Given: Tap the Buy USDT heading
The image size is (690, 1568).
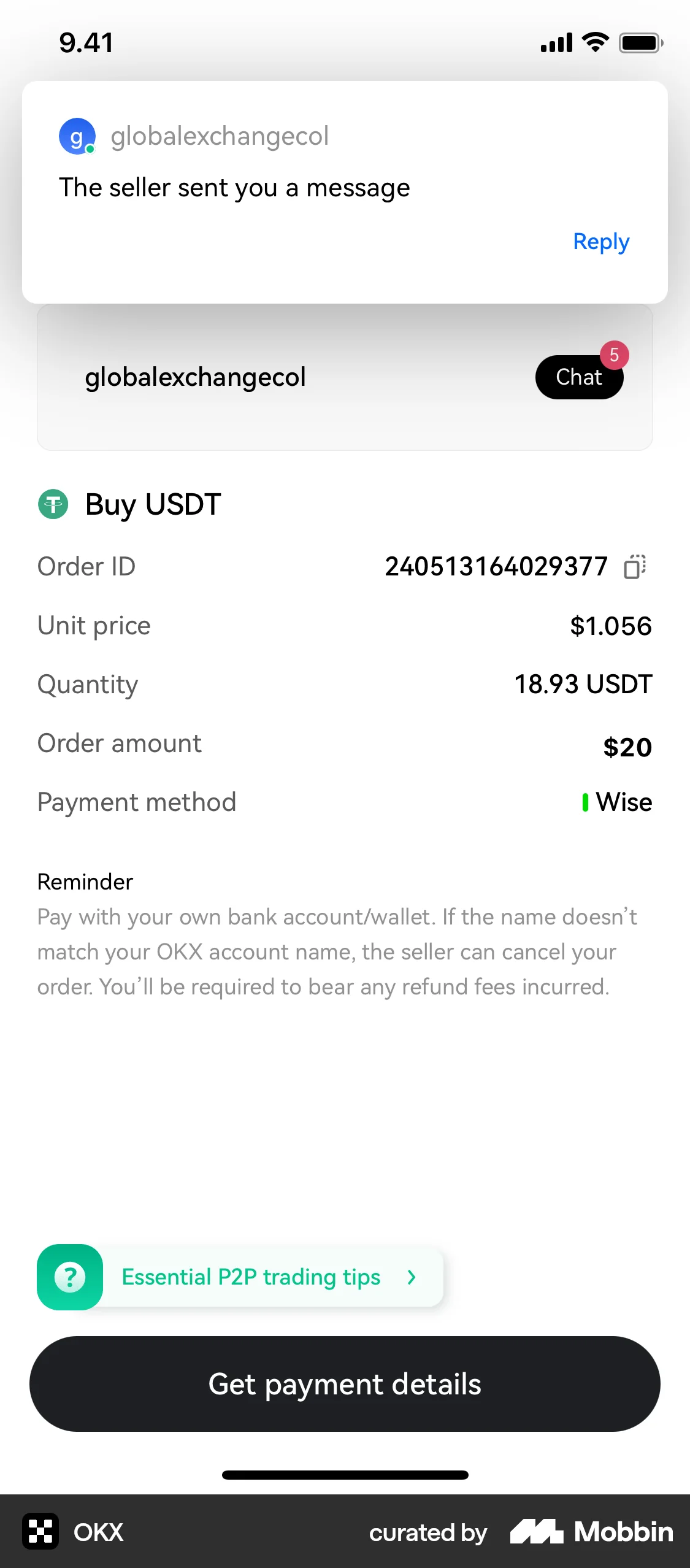Looking at the screenshot, I should (x=152, y=504).
